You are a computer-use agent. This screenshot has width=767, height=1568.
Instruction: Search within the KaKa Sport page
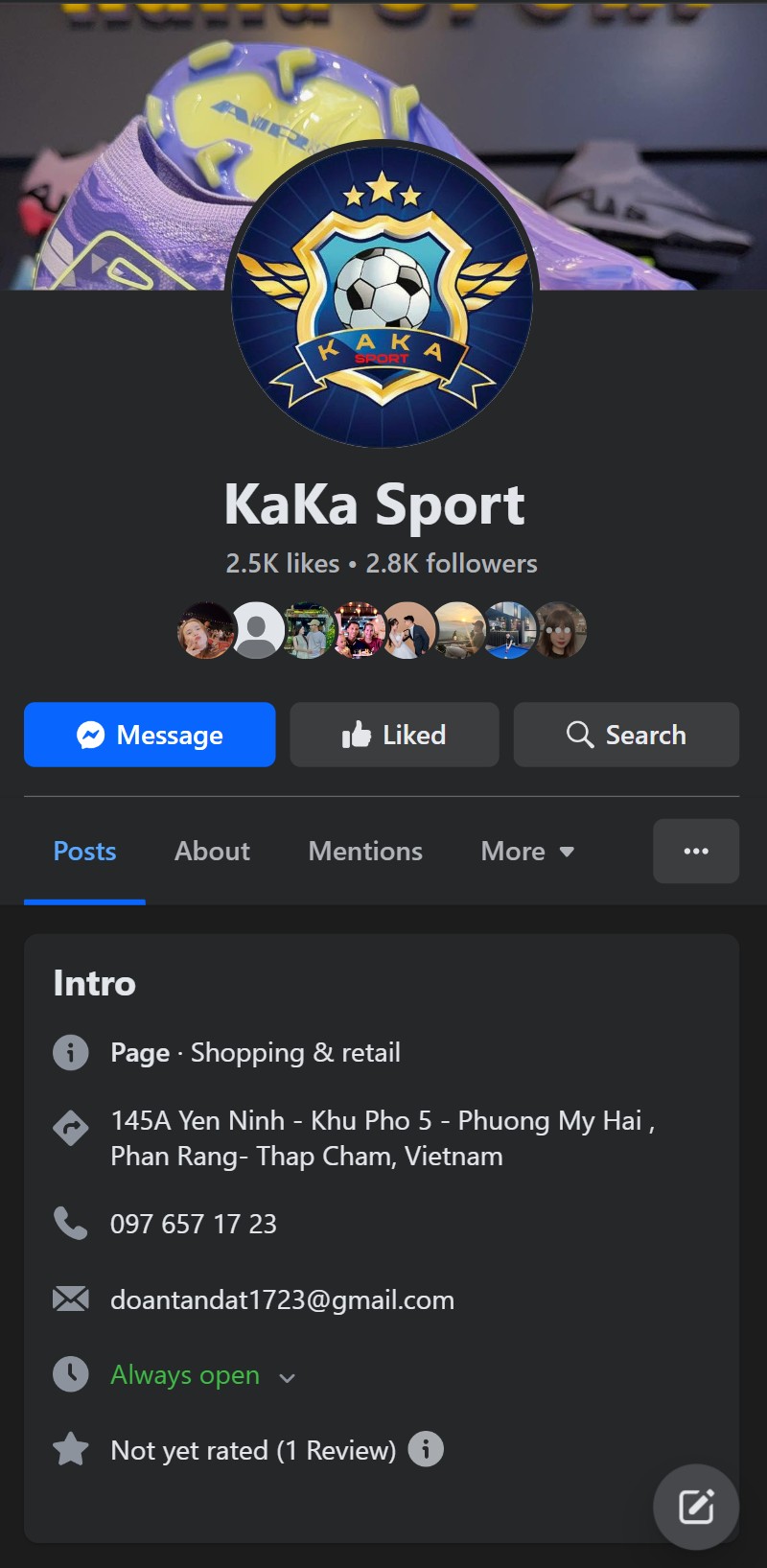click(626, 735)
